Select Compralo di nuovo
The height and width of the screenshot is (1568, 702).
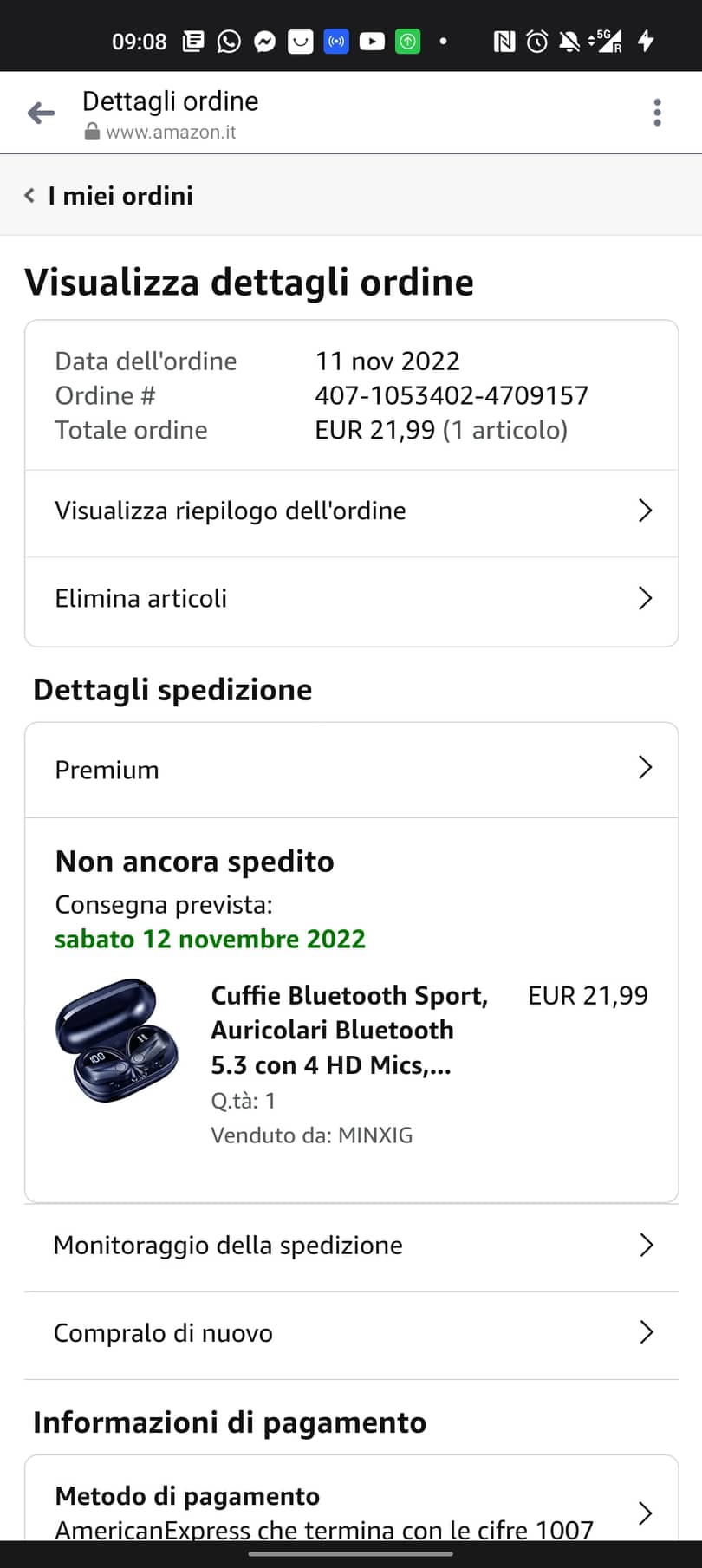(x=351, y=1333)
